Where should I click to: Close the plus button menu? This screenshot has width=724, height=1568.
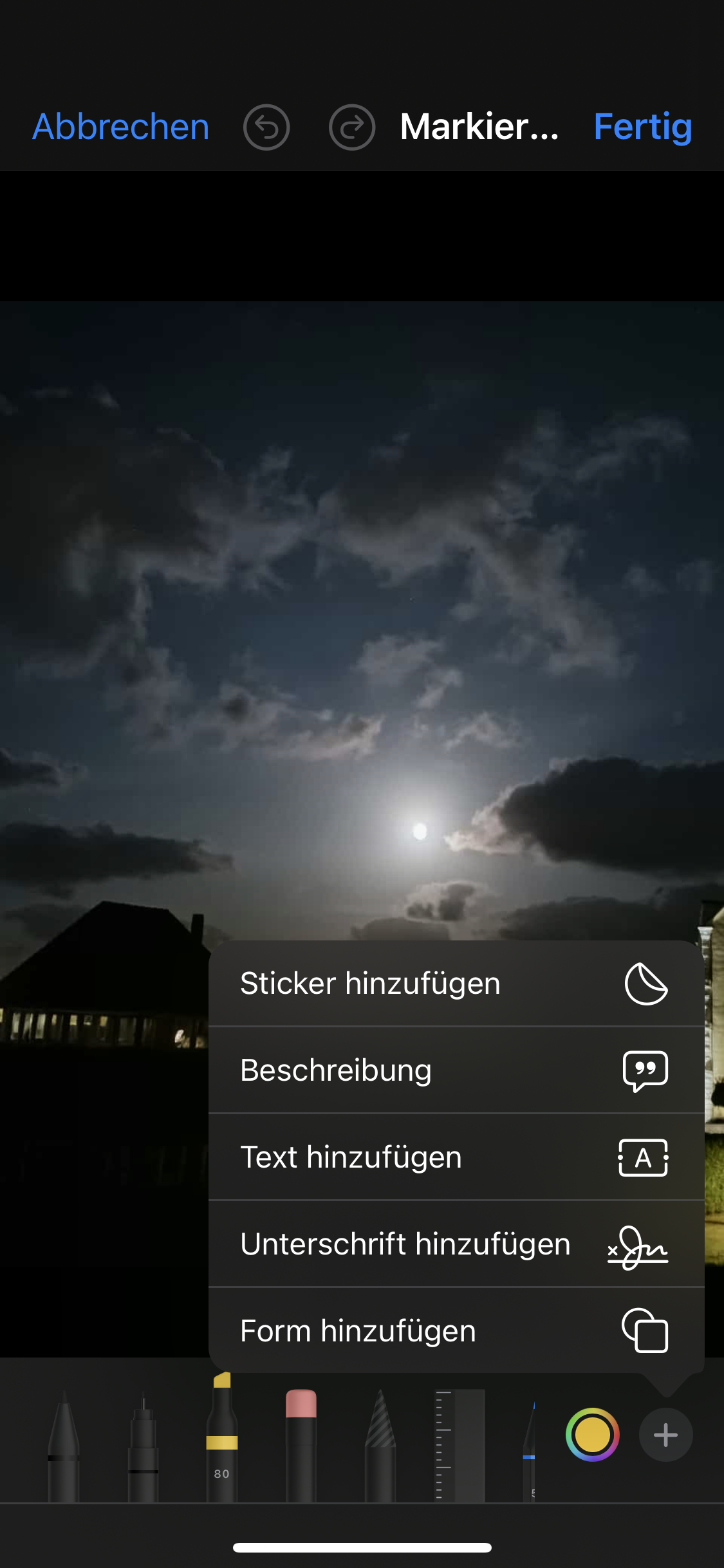tap(666, 1435)
